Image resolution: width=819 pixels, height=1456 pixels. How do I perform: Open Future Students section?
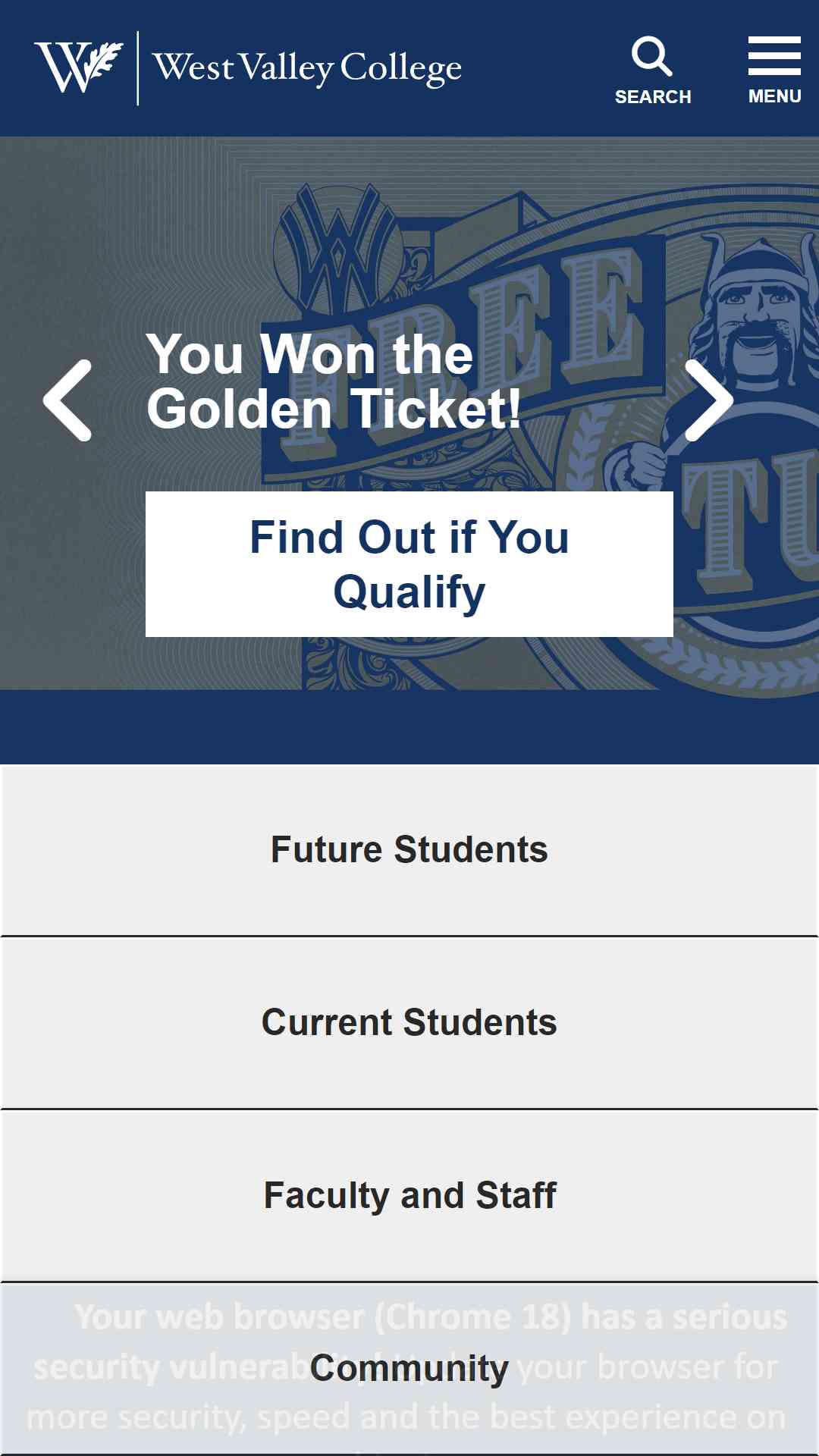coord(409,850)
